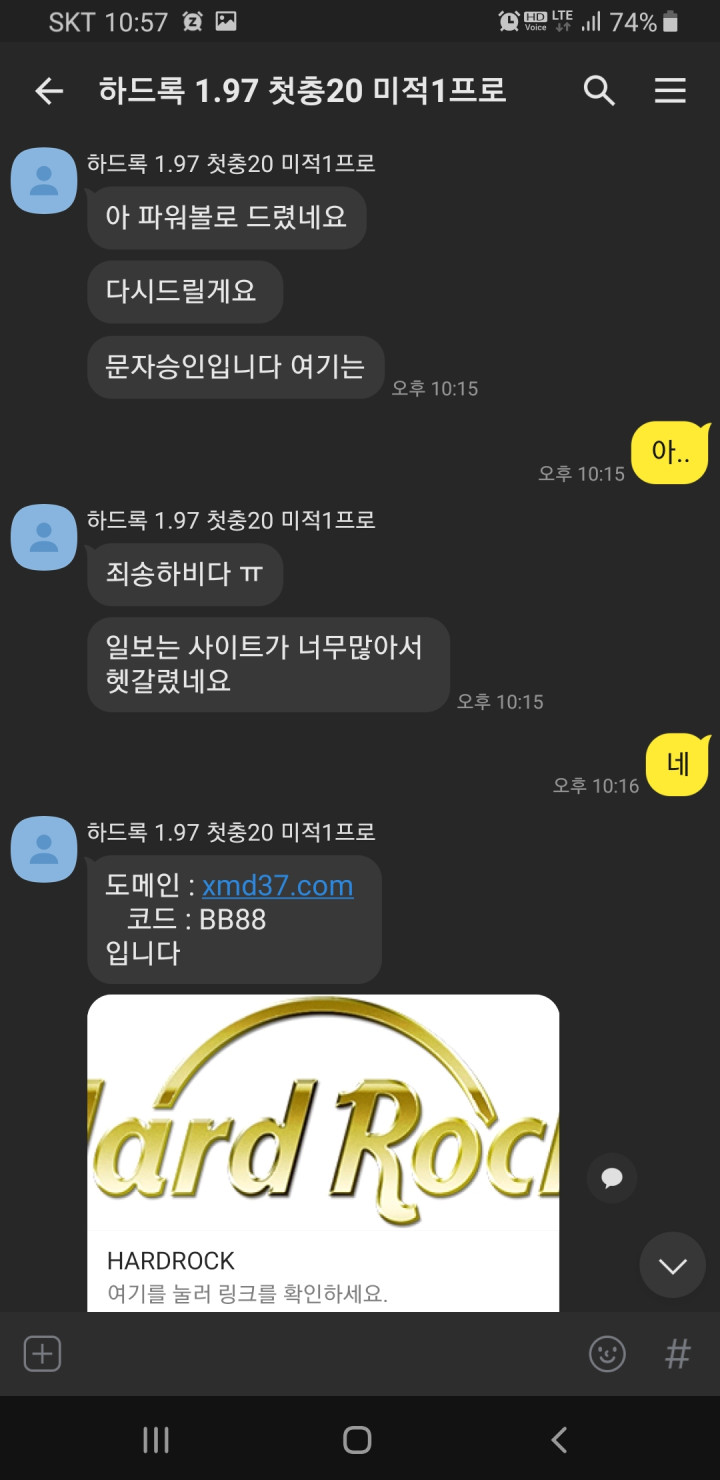The width and height of the screenshot is (720, 1480).
Task: Tap the comment bubble beside the preview
Action: point(612,1178)
